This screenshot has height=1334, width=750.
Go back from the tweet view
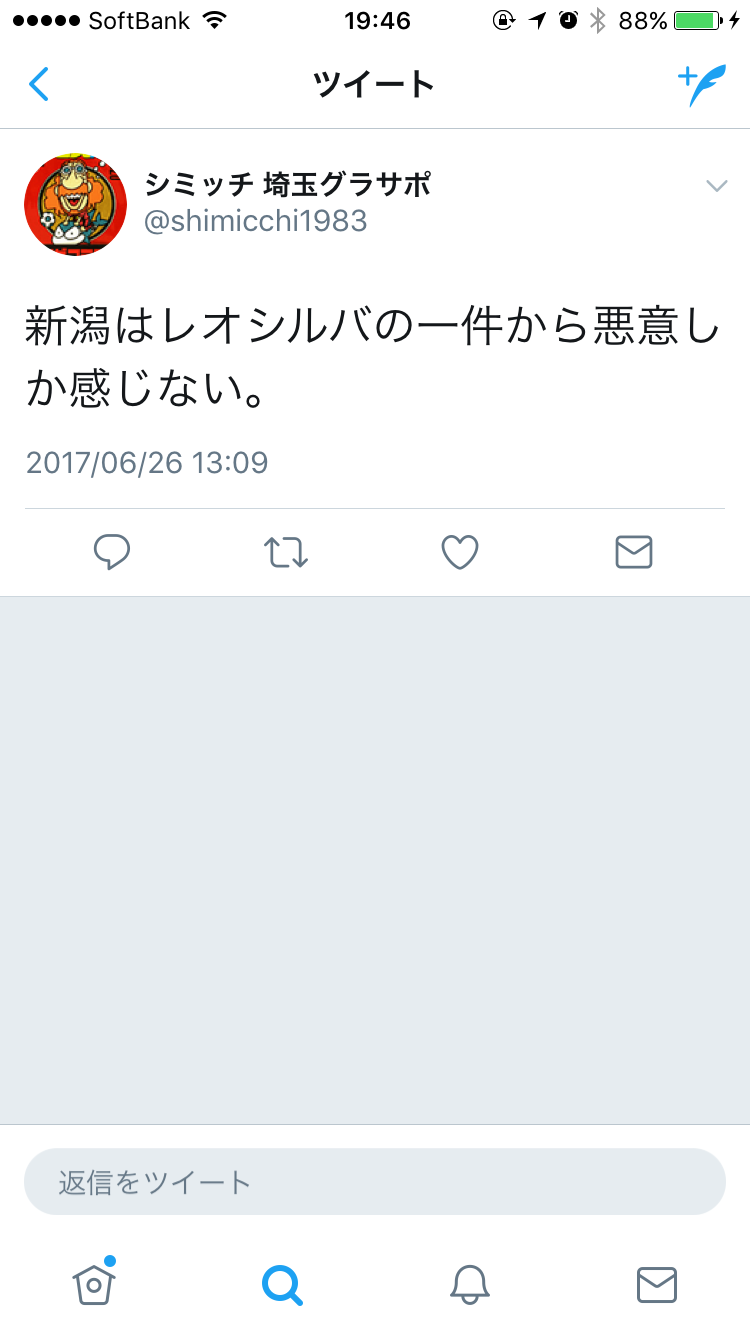(x=39, y=85)
